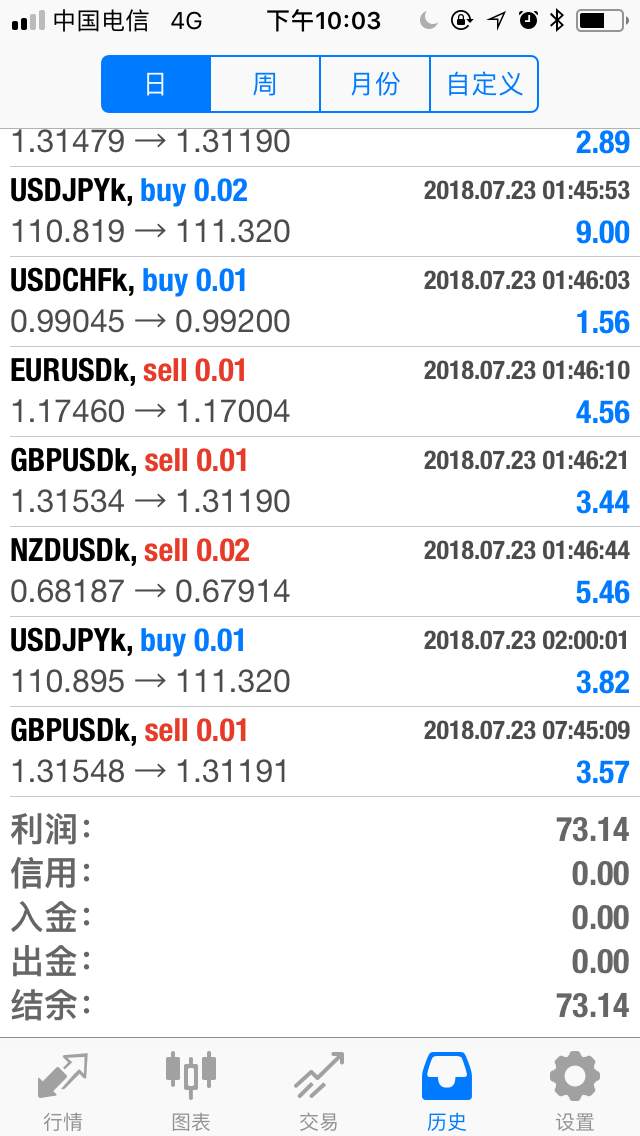Switch to the 交易 trade tab
This screenshot has height=1136, width=640.
pos(318,1090)
